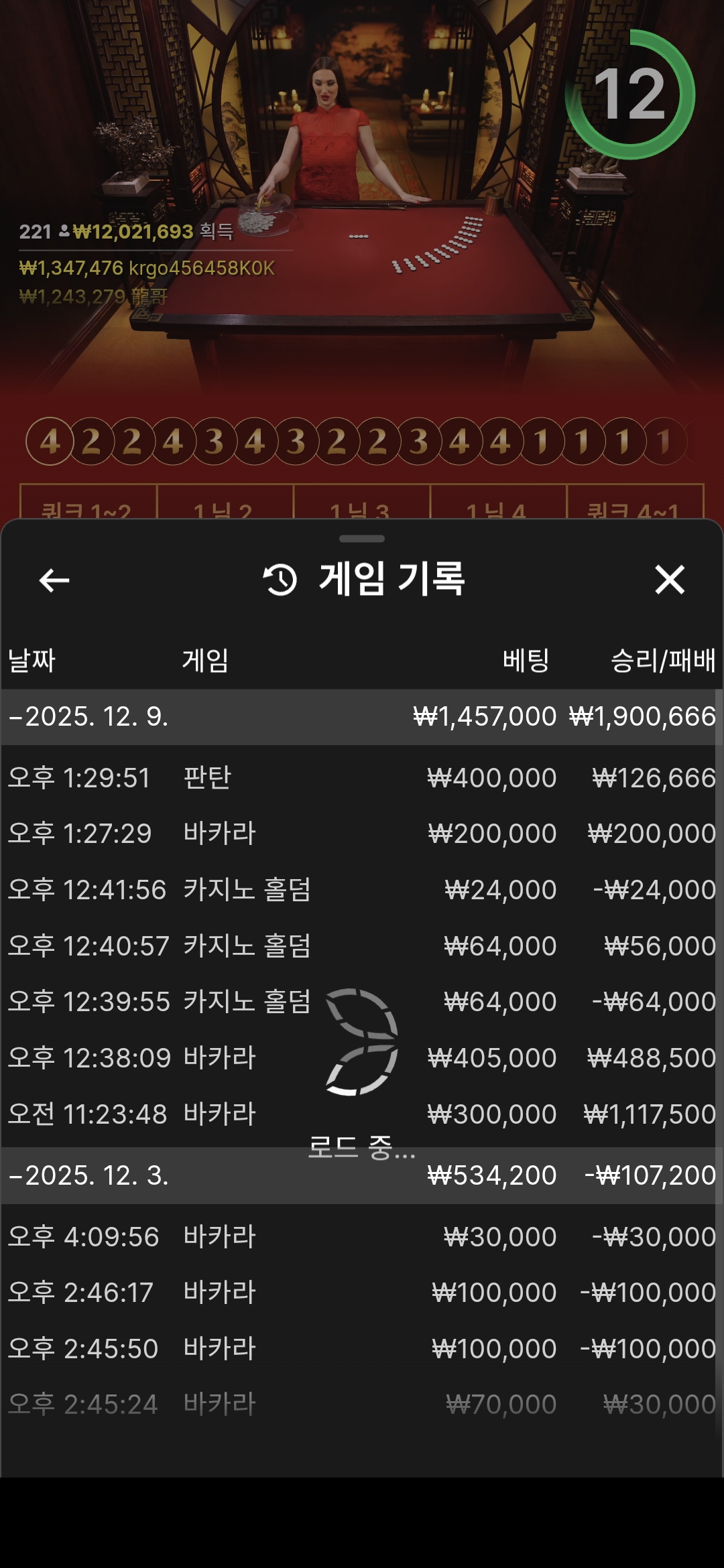Go back from the game history panel
The width and height of the screenshot is (724, 1568).
(54, 580)
